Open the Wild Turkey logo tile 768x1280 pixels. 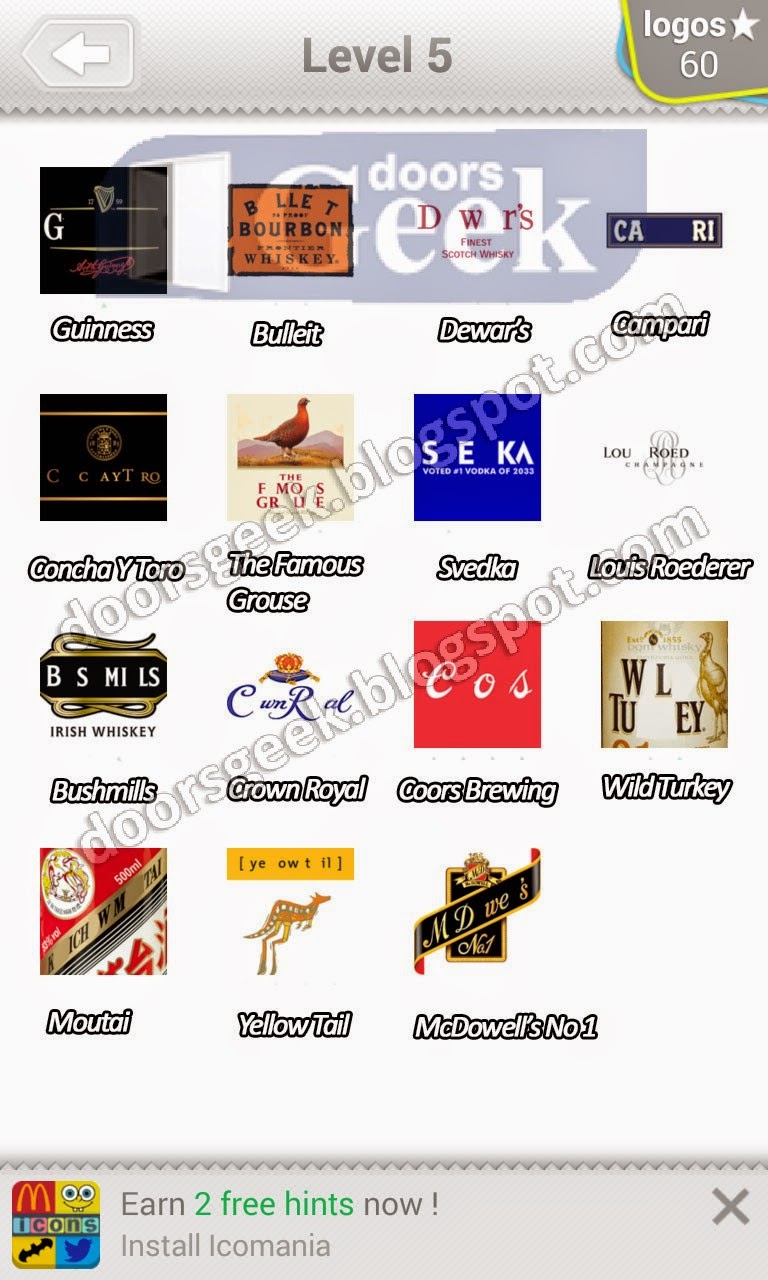pyautogui.click(x=664, y=684)
